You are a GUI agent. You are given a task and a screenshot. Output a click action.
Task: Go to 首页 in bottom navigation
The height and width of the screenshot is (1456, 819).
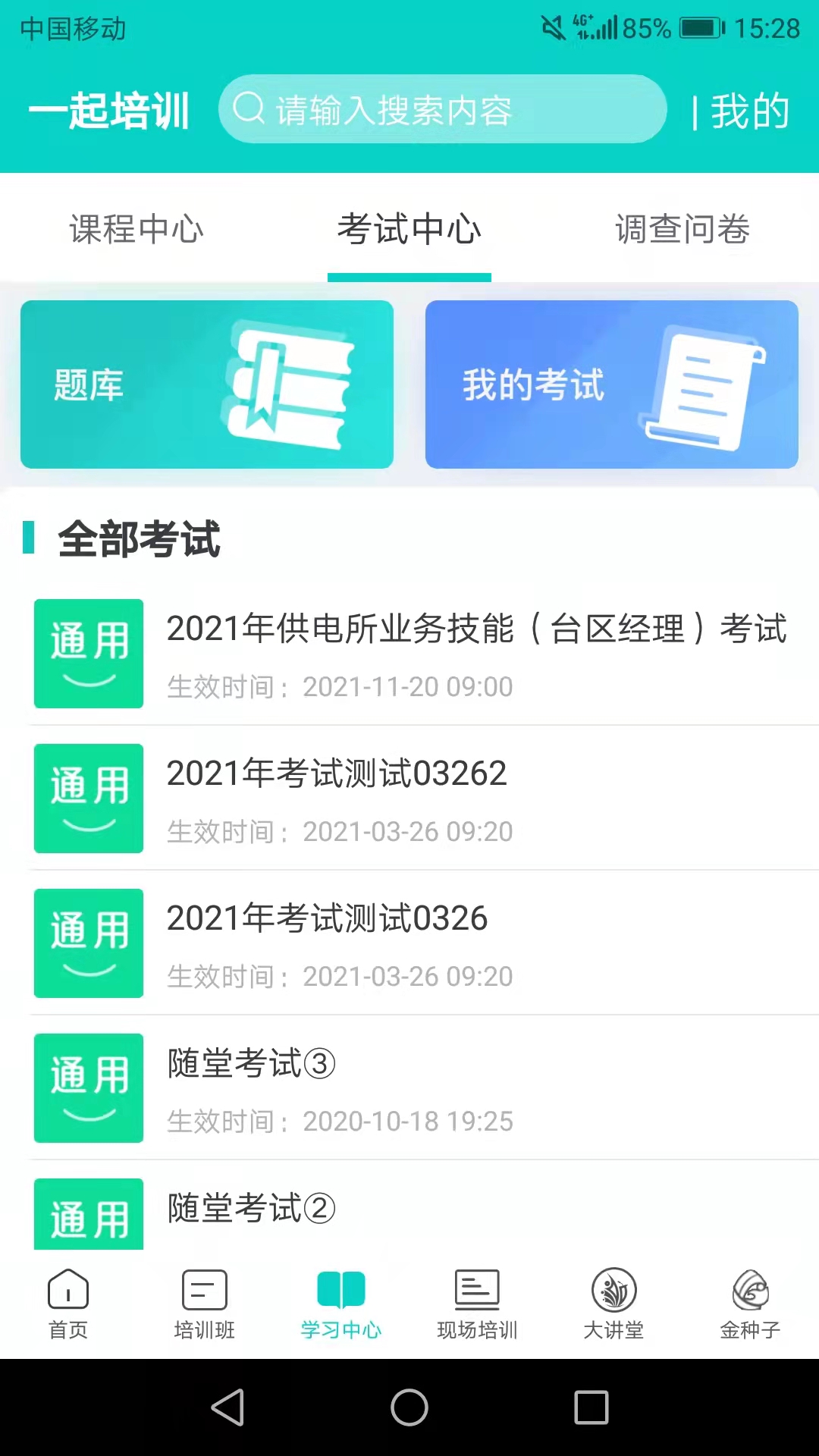[68, 1304]
